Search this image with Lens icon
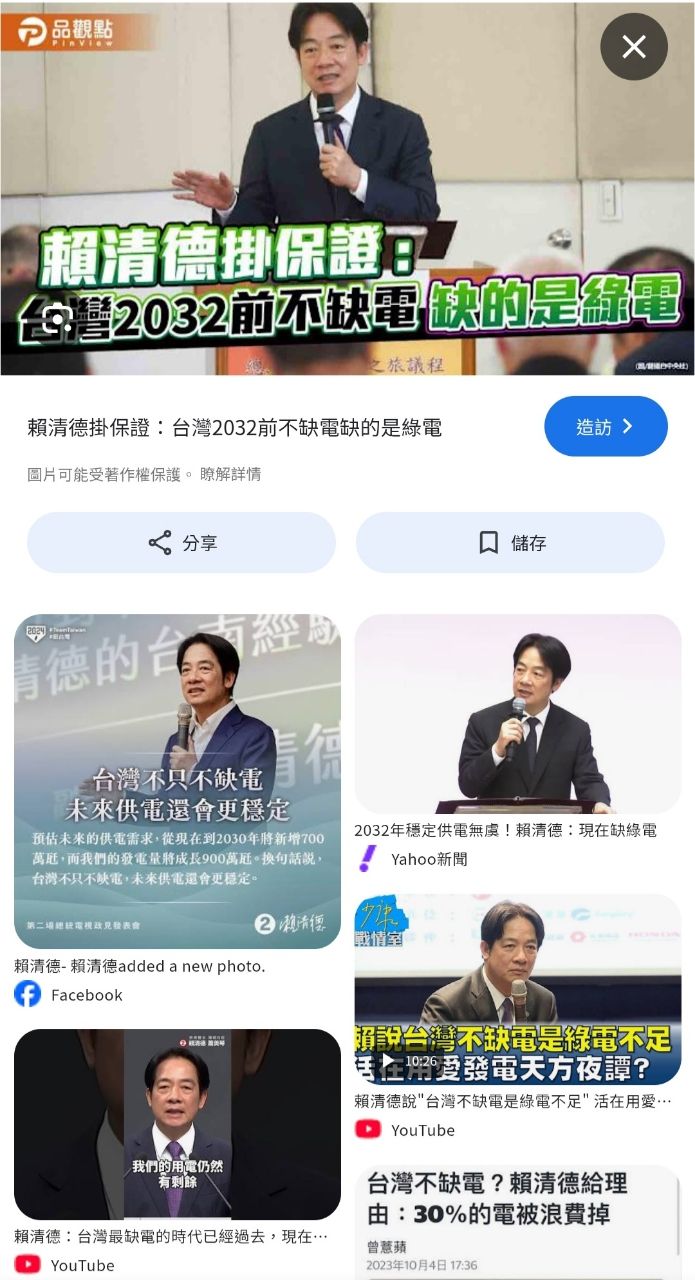The height and width of the screenshot is (1280, 695). [x=58, y=320]
